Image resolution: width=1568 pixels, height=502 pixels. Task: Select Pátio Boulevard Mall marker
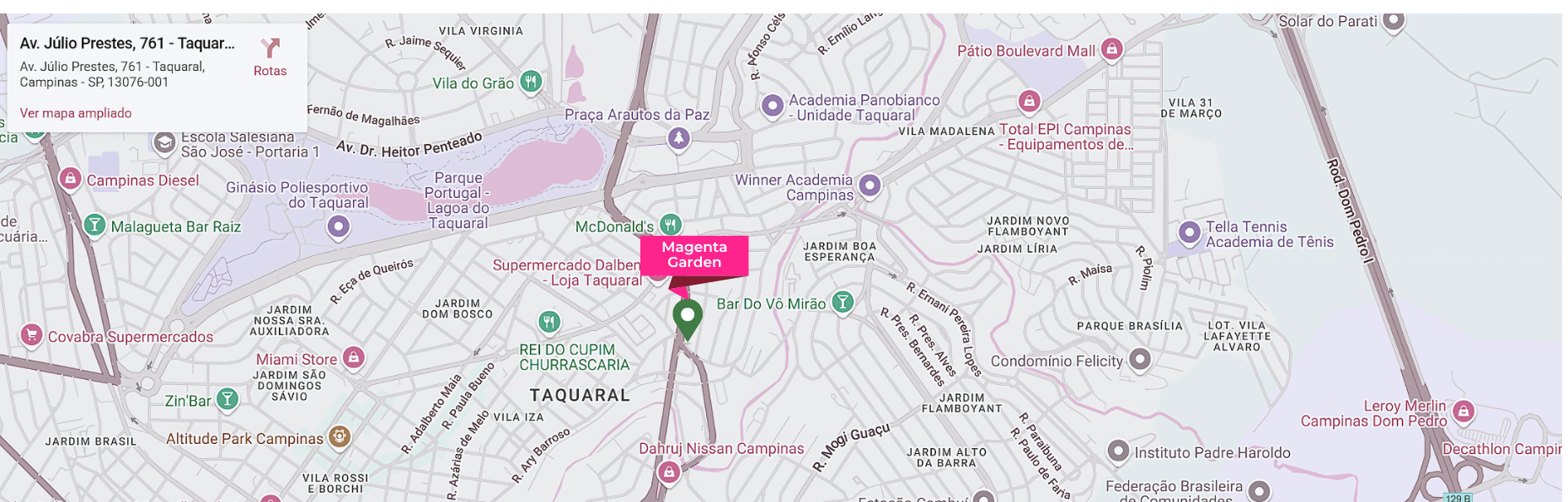pyautogui.click(x=1112, y=49)
